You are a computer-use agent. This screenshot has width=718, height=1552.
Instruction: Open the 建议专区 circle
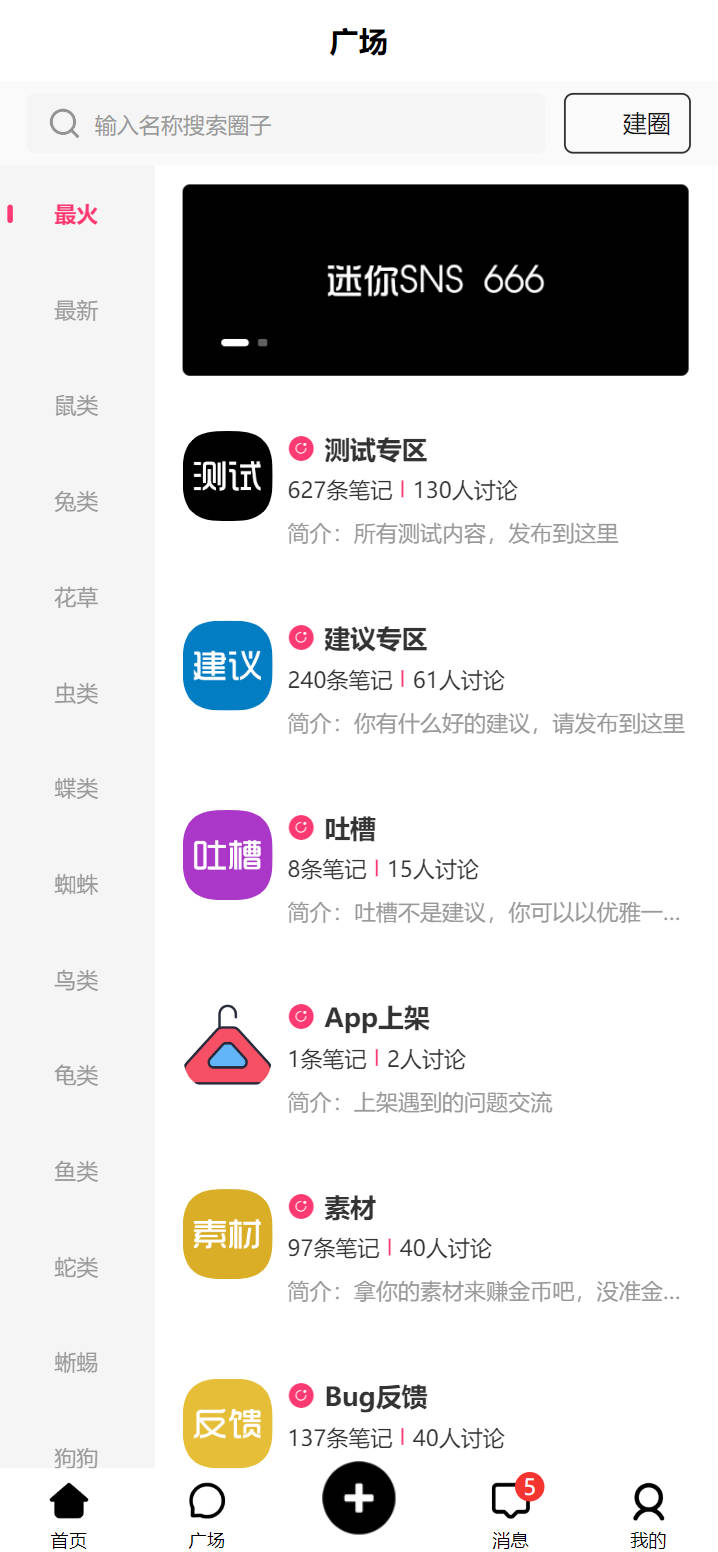436,680
